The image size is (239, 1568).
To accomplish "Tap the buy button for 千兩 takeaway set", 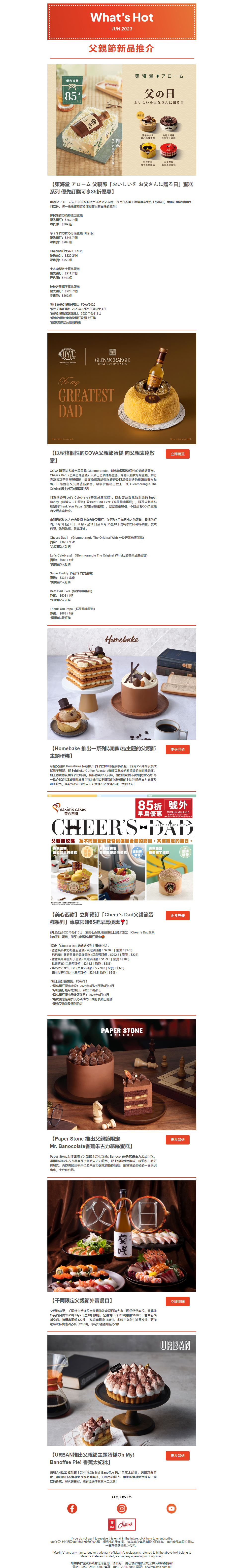I will [177, 1302].
